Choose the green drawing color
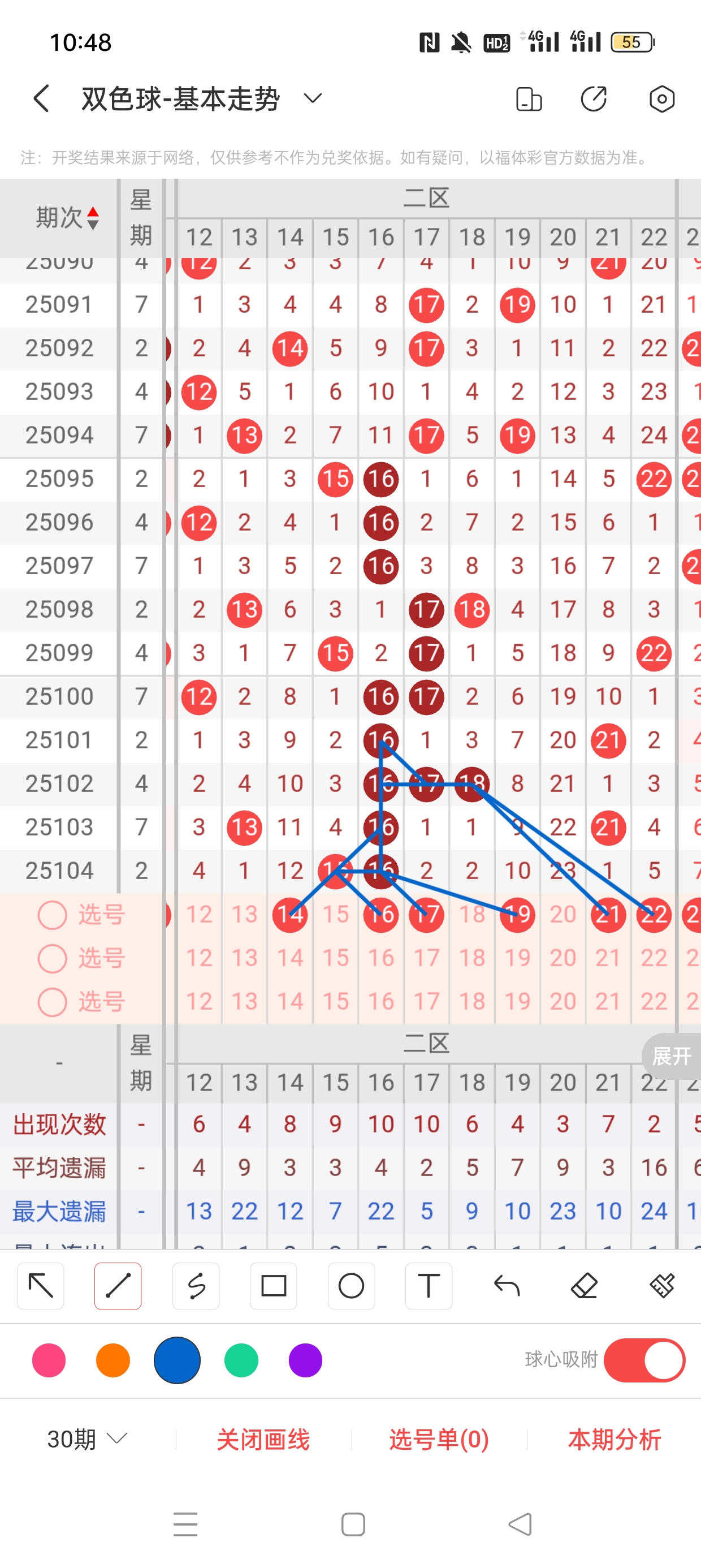This screenshot has height=1568, width=701. [241, 1360]
